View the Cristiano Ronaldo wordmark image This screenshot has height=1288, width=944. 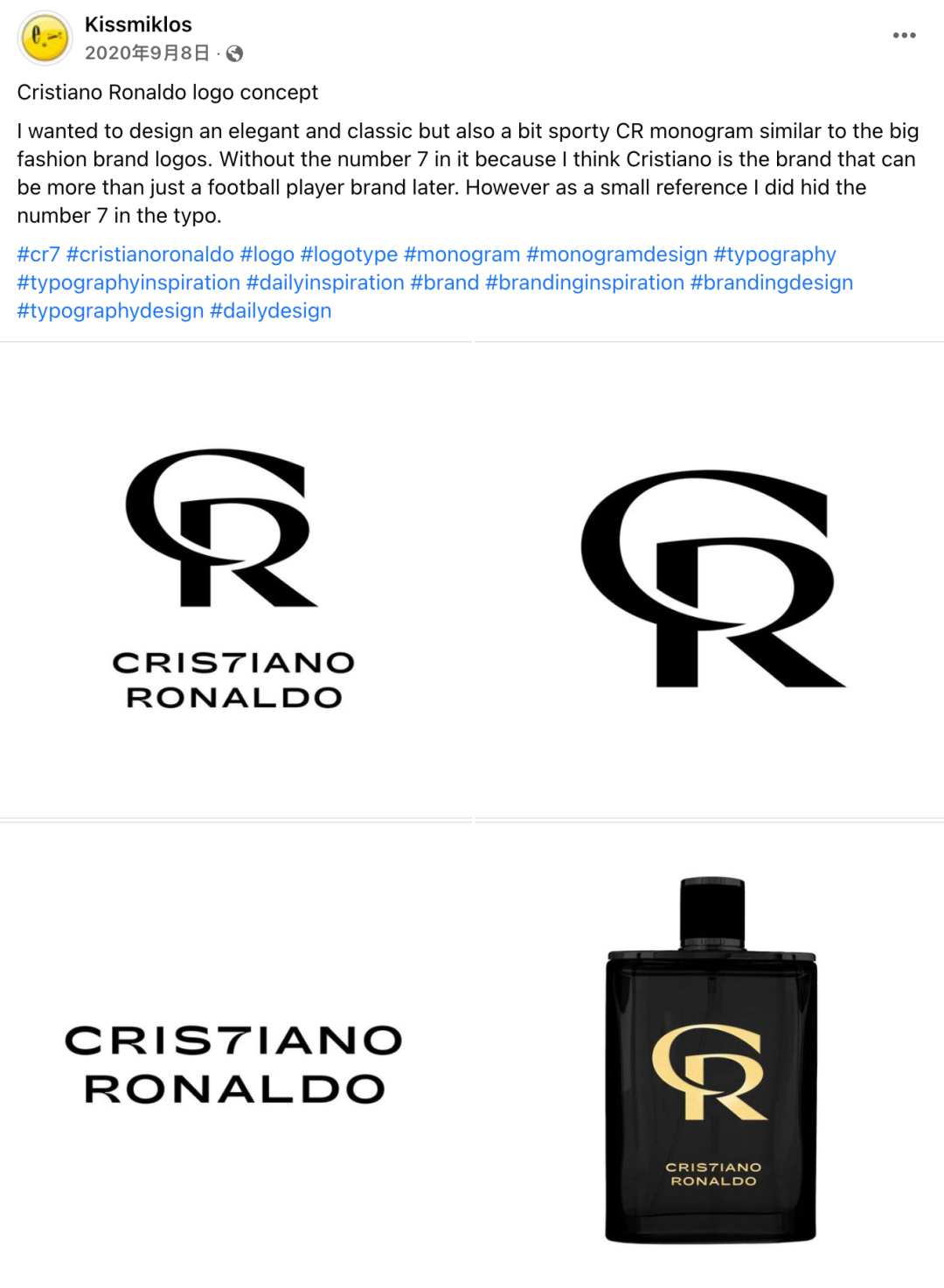234,1062
